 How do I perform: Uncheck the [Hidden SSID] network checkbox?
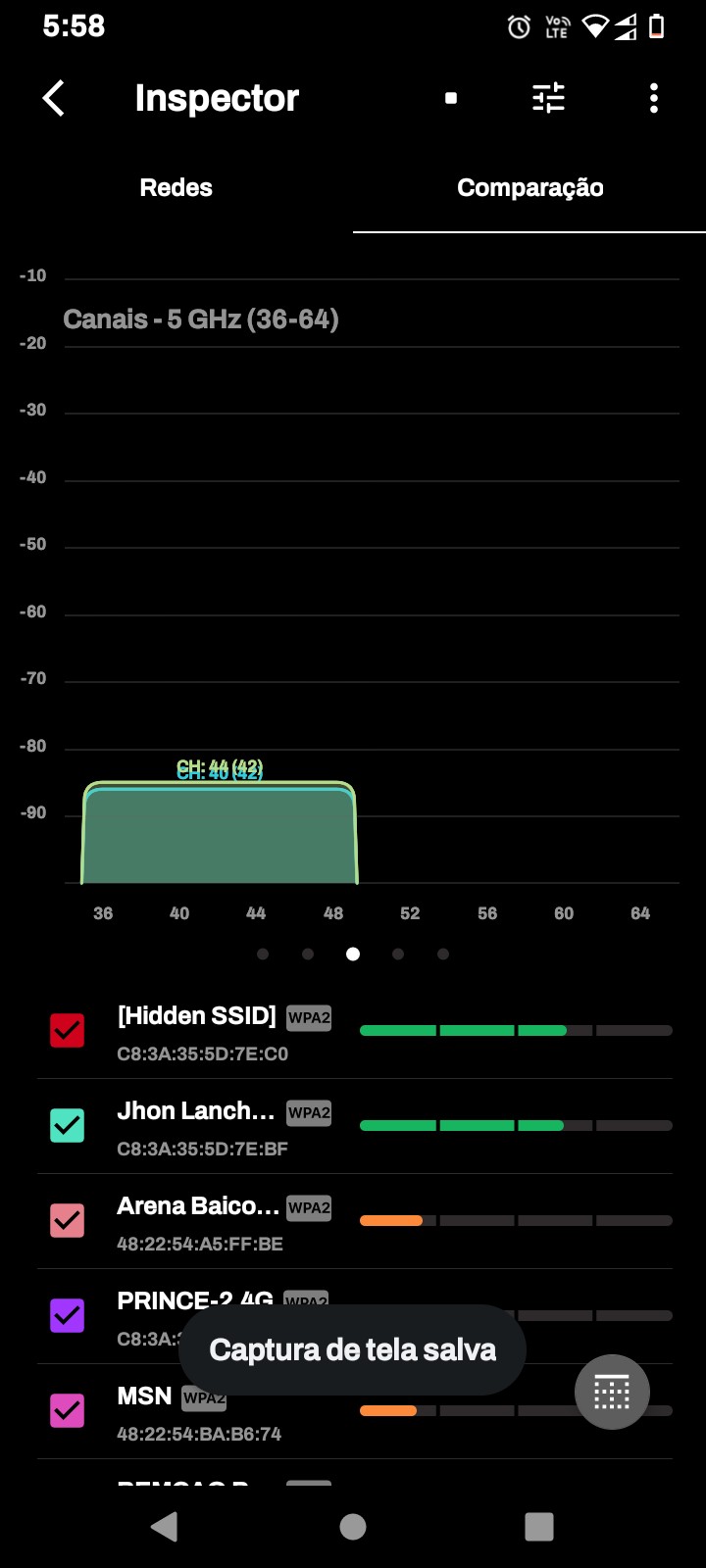(x=68, y=1030)
